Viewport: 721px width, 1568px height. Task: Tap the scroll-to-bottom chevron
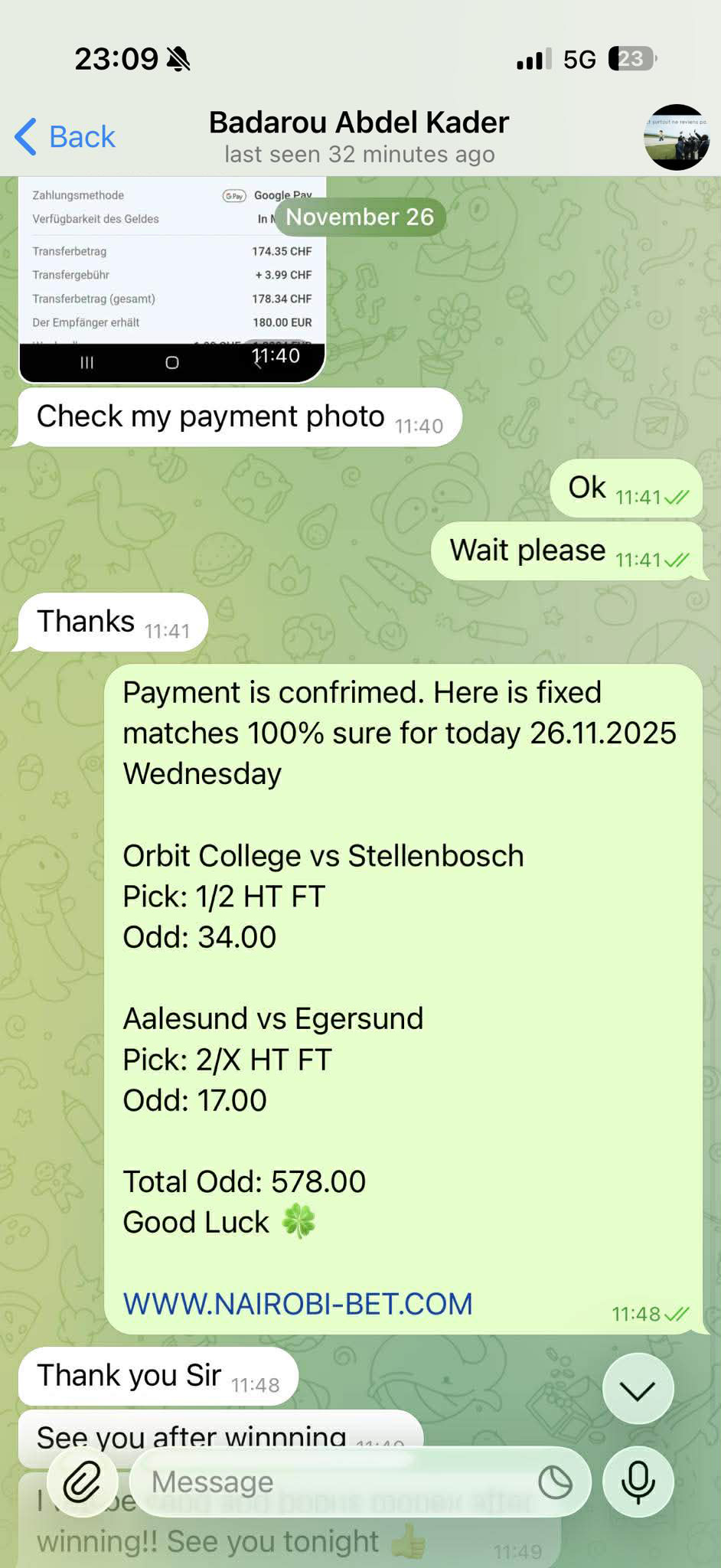(638, 1388)
